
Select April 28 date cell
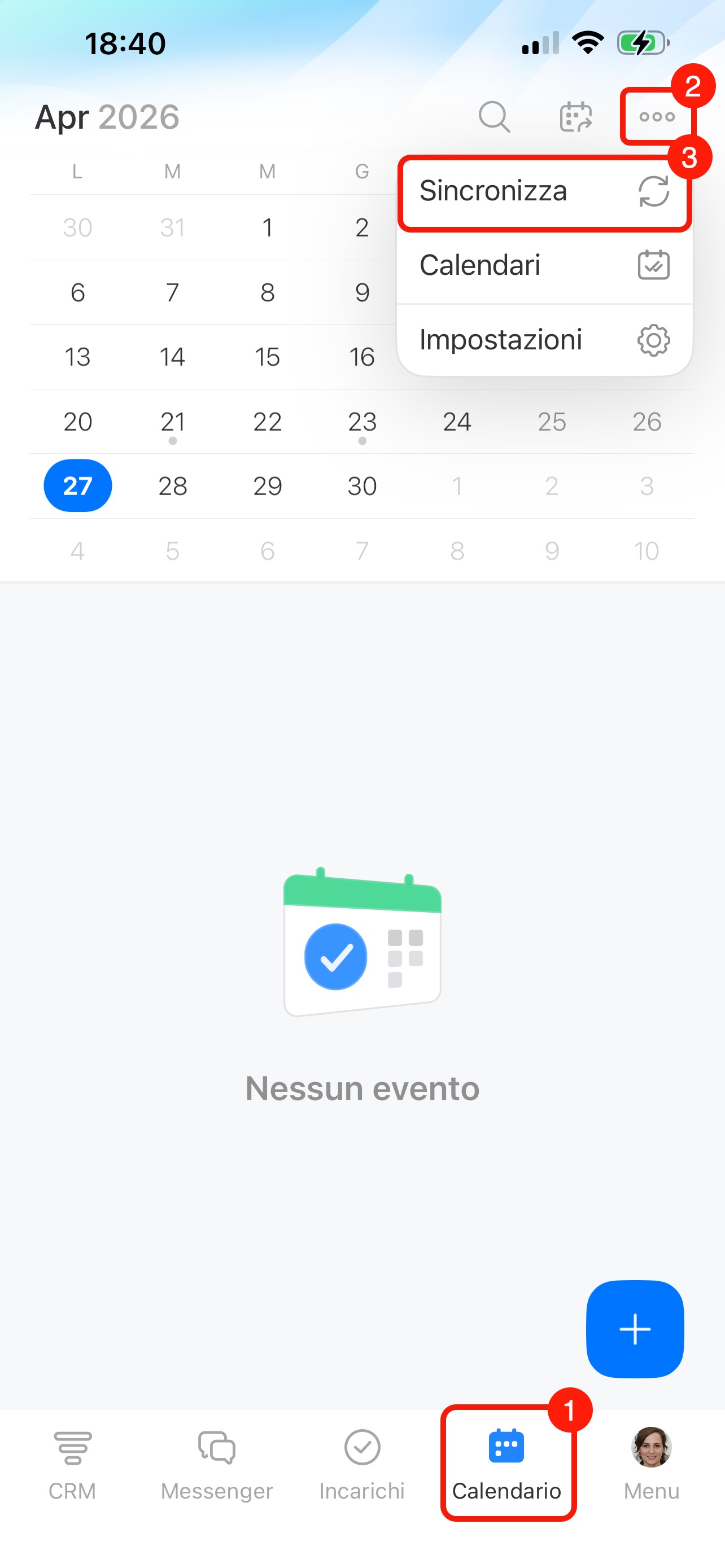[173, 486]
